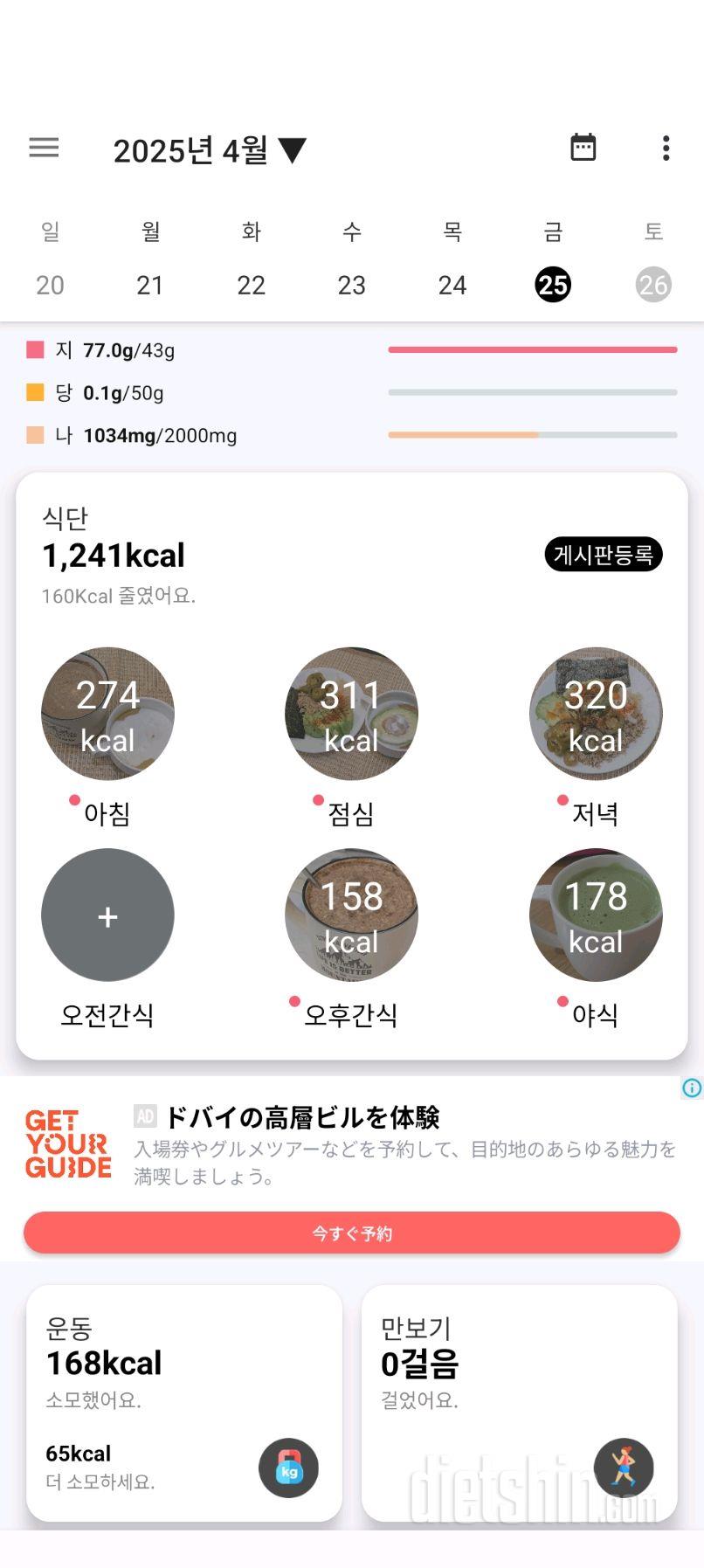
Task: Open the three-dot overflow menu
Action: pos(666,148)
